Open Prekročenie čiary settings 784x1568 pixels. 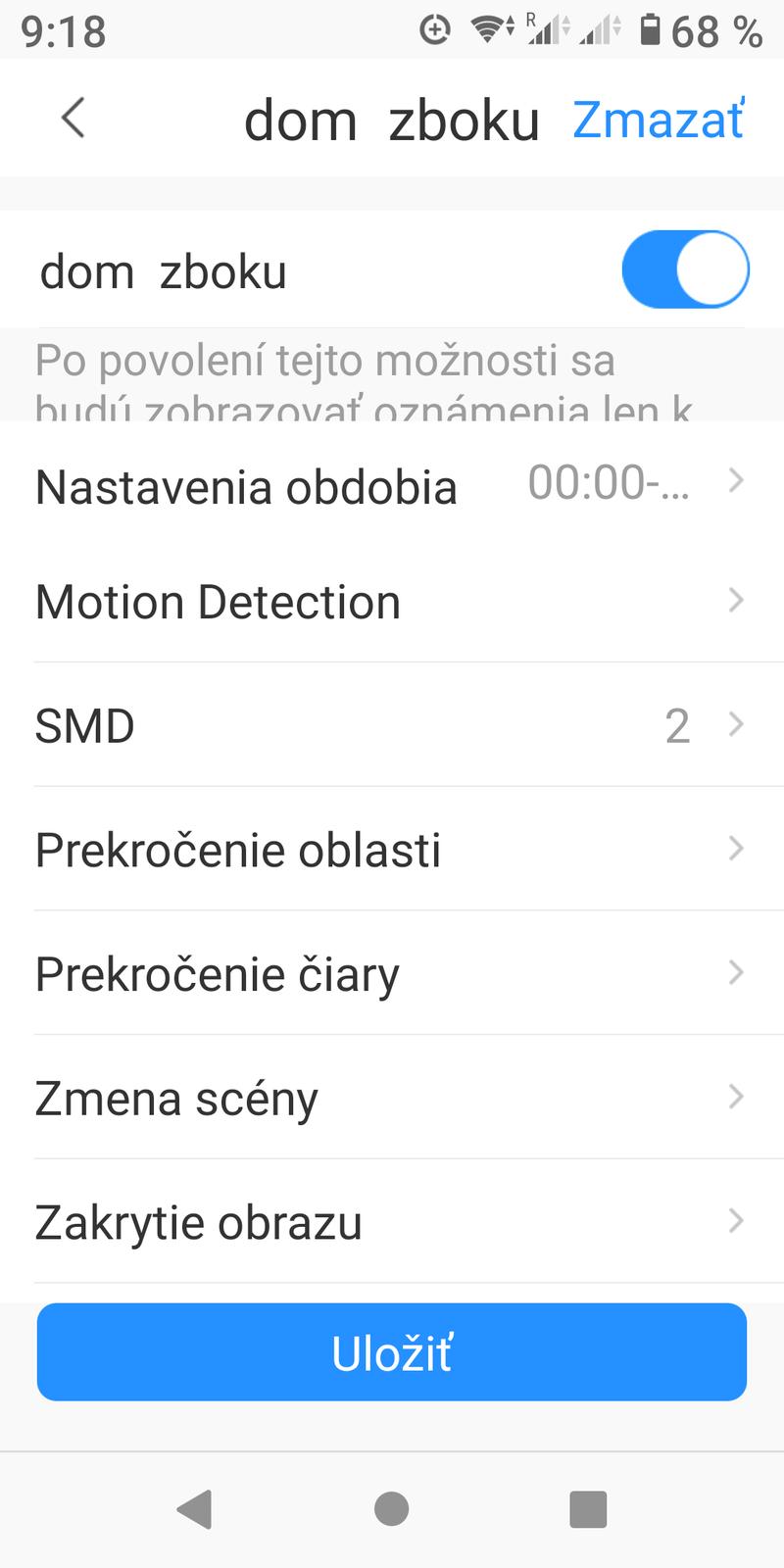pyautogui.click(x=390, y=974)
